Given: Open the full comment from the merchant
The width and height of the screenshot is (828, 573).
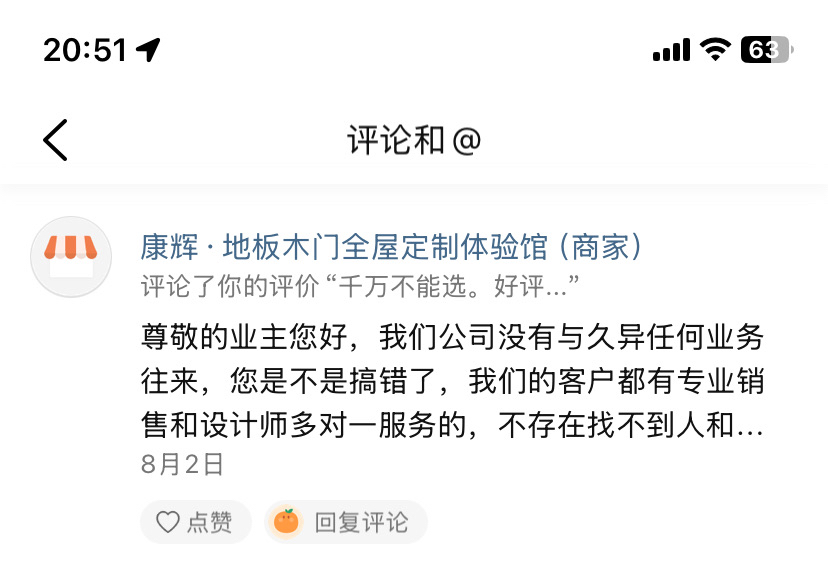Looking at the screenshot, I should click(452, 383).
